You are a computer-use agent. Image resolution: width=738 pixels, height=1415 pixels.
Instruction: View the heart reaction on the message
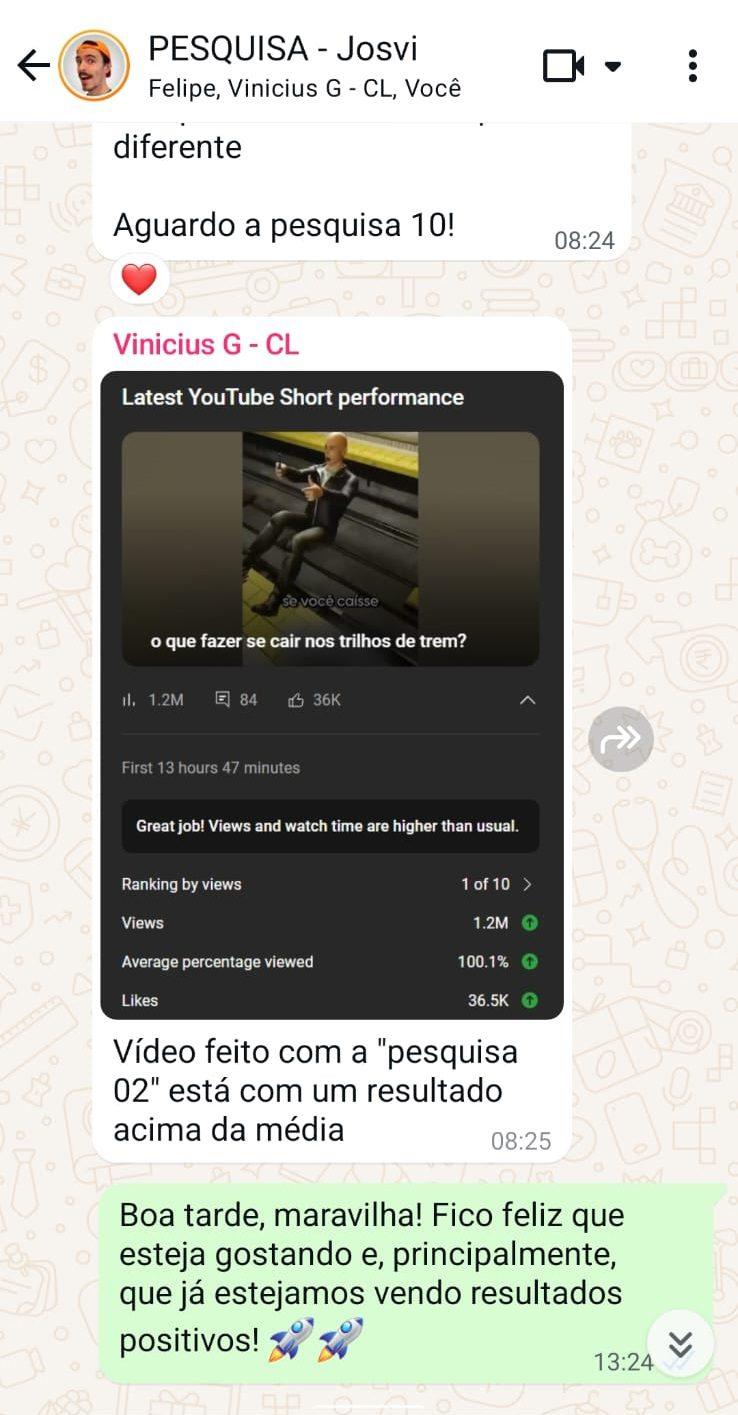[138, 279]
